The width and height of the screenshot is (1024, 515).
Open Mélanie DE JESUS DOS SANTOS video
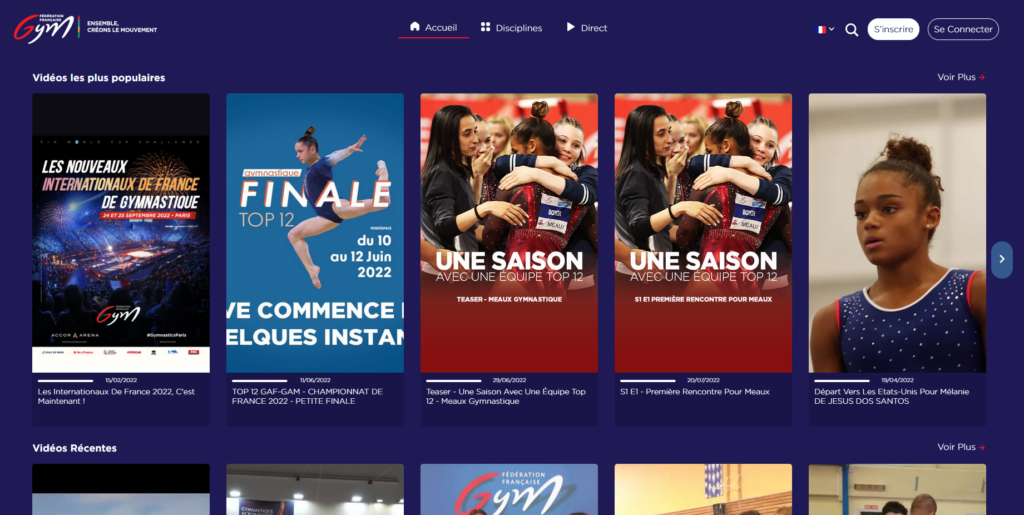(x=897, y=233)
